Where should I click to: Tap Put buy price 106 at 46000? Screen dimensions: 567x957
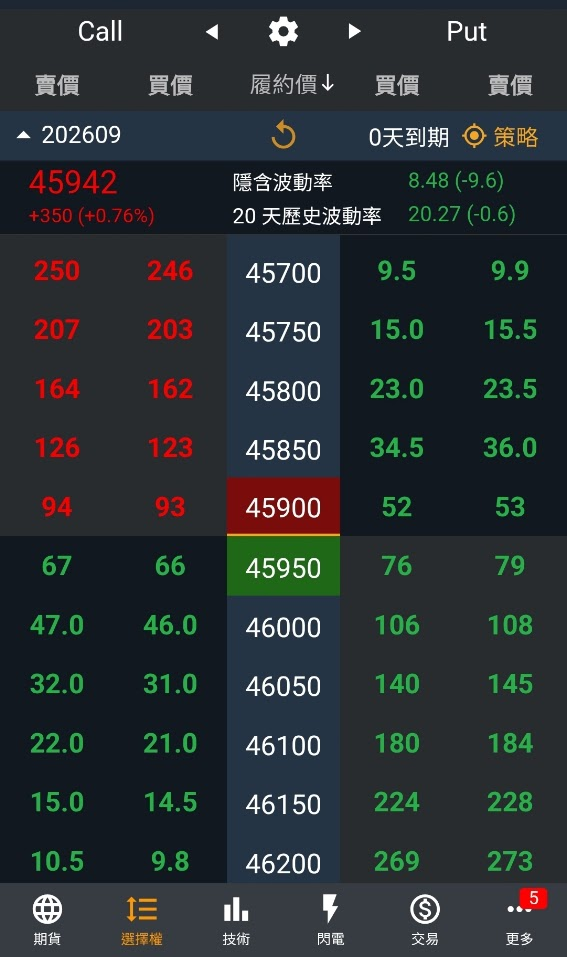397,625
